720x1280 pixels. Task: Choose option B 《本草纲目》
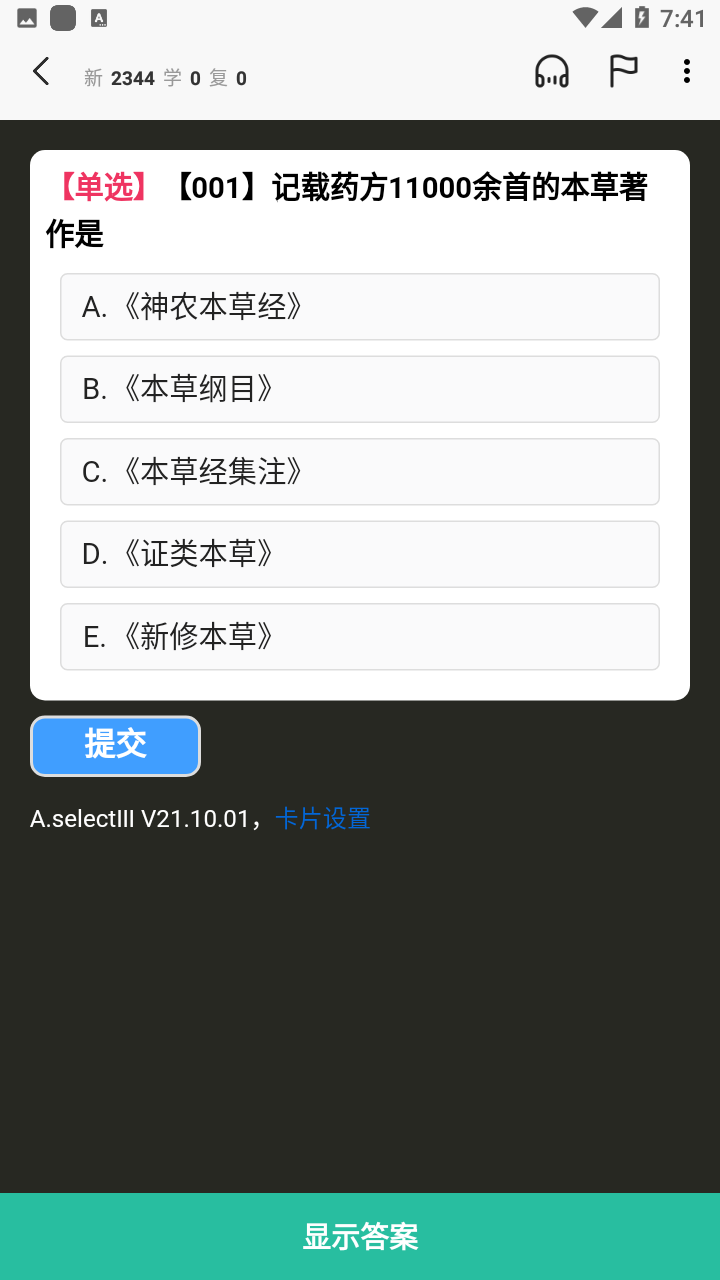point(360,389)
